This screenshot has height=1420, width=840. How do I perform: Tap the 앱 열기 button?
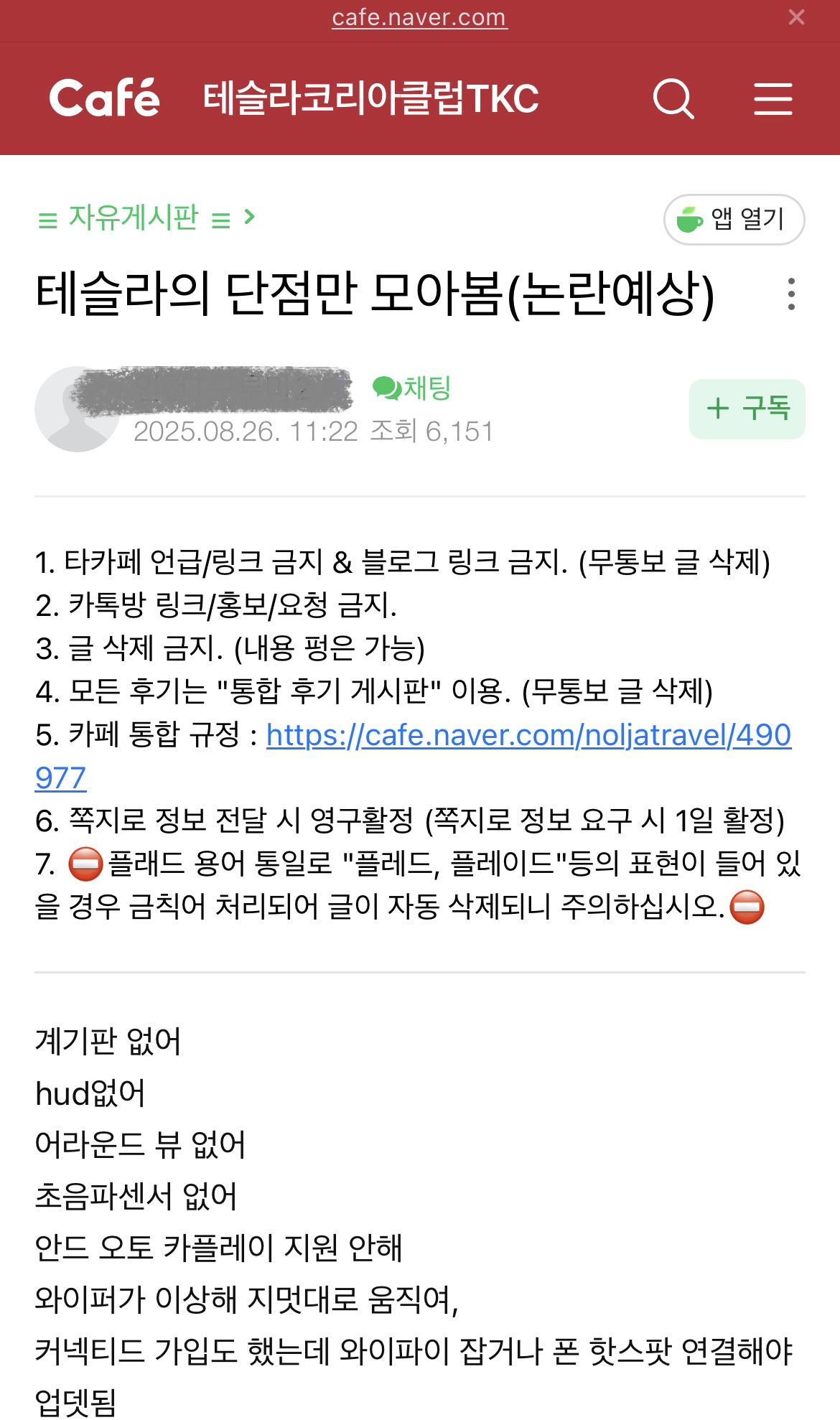tap(734, 220)
